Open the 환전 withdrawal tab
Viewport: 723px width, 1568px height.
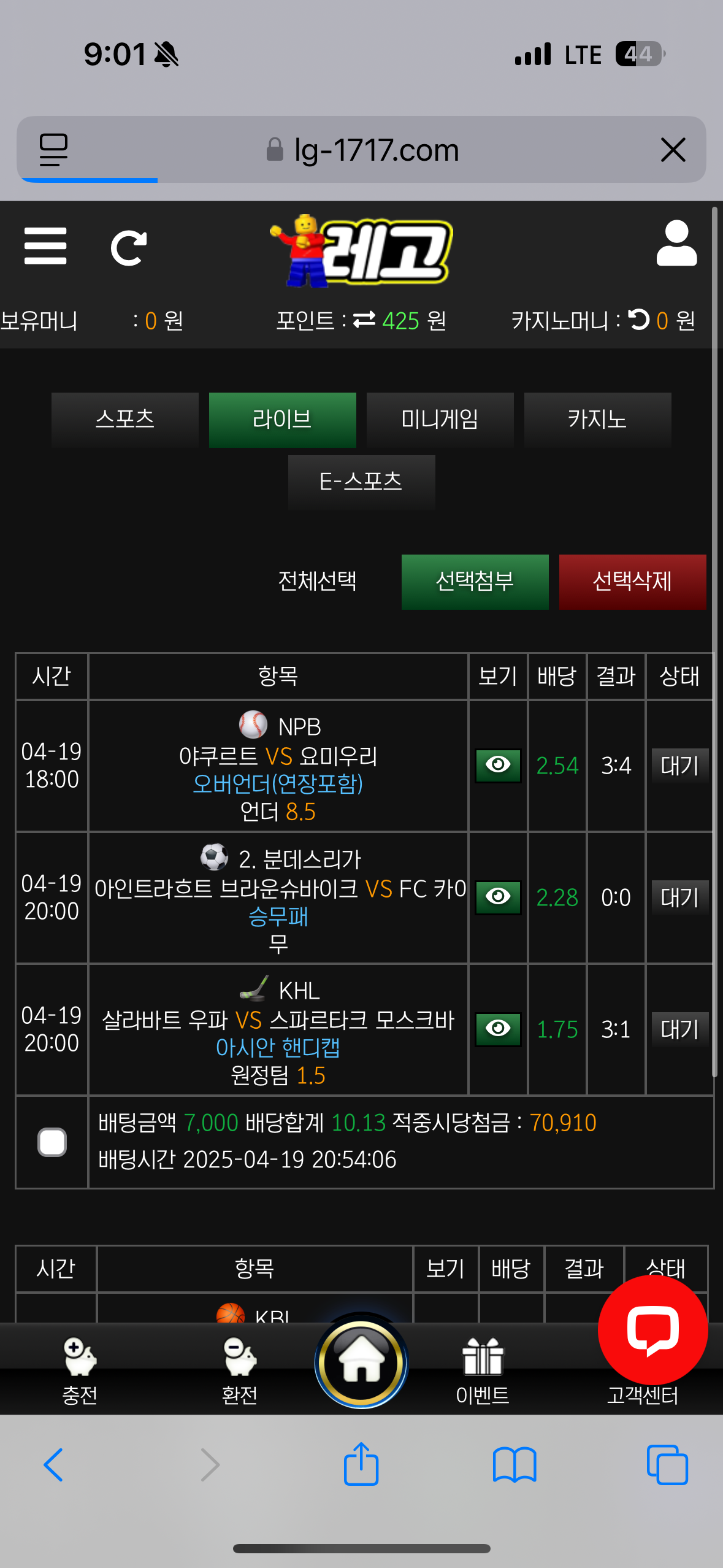[x=239, y=1370]
